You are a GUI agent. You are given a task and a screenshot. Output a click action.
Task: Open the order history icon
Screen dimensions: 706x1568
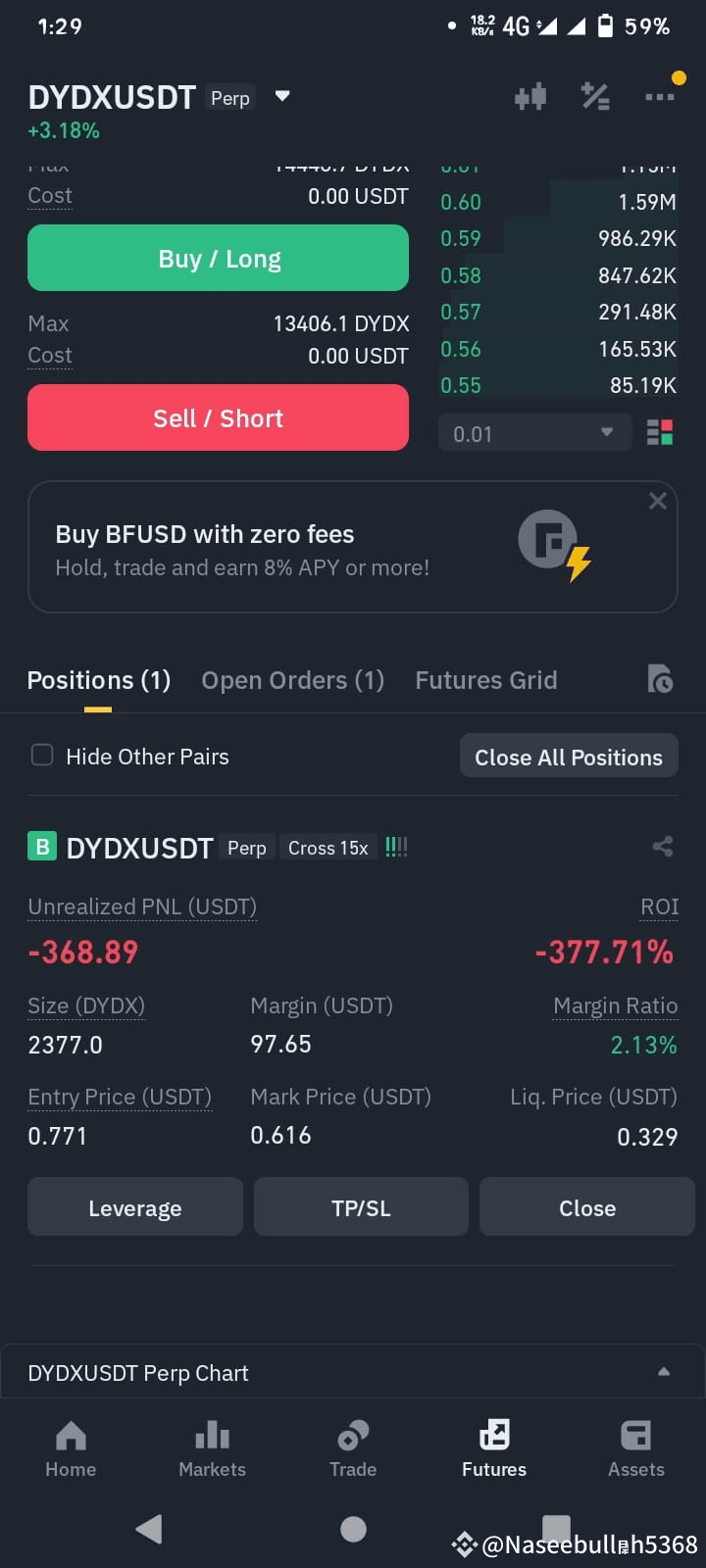pyautogui.click(x=660, y=678)
